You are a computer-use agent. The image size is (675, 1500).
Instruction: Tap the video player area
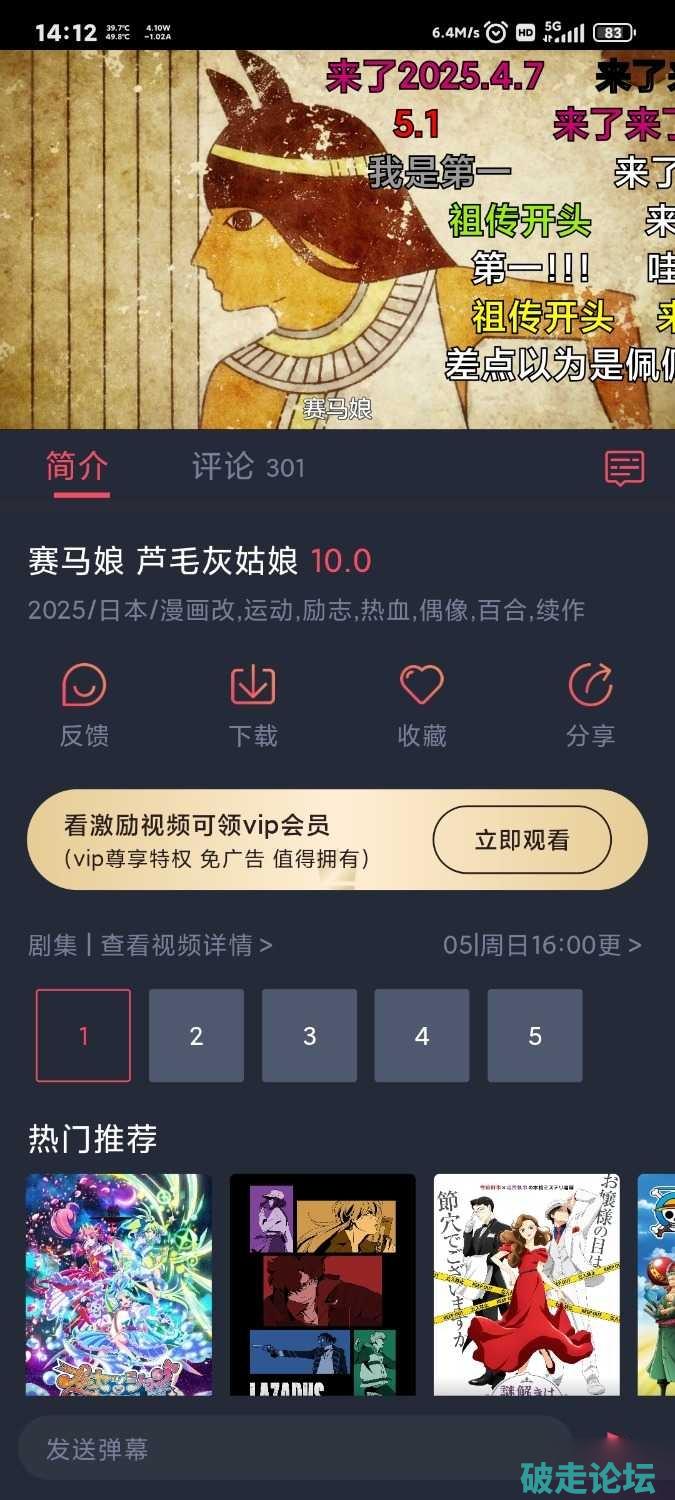coord(337,240)
